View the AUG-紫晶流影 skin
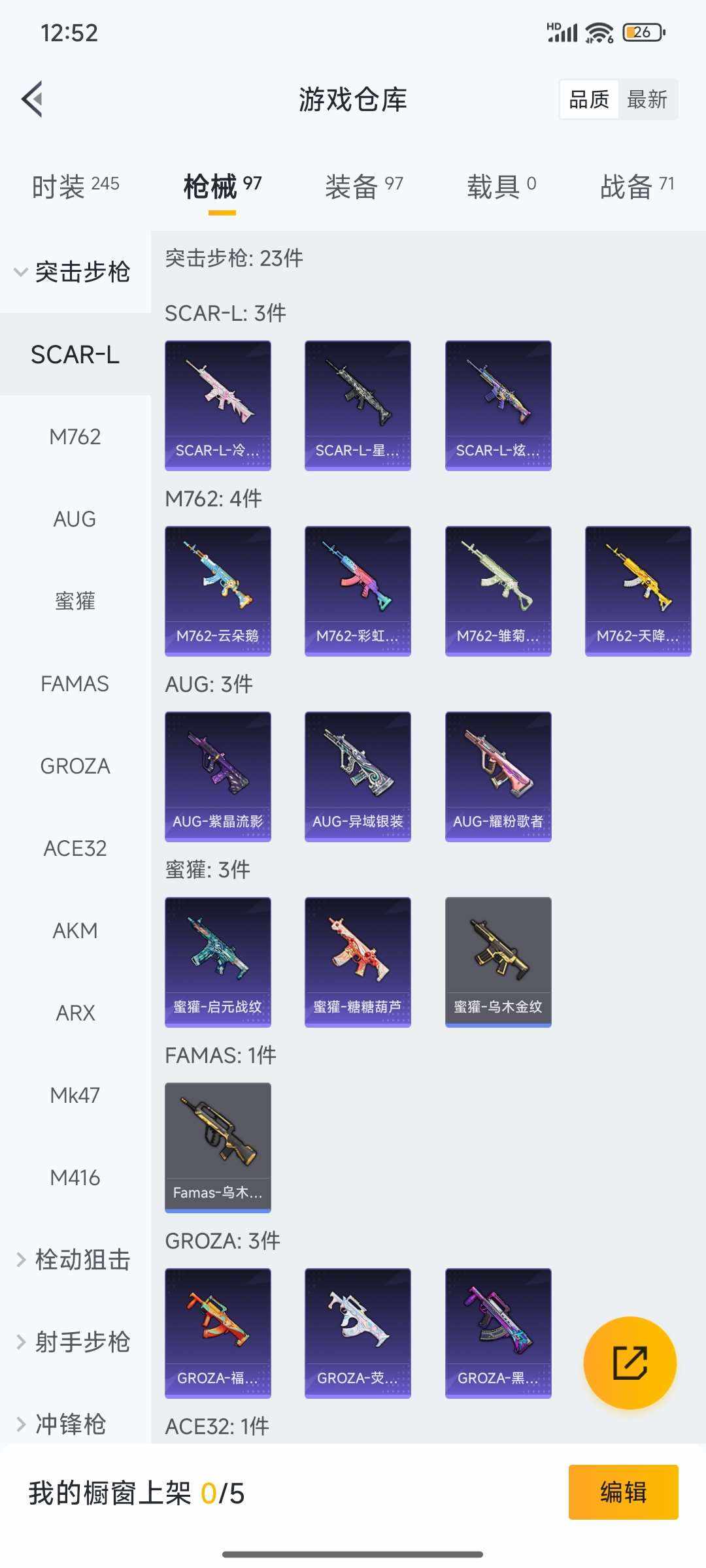Viewport: 706px width, 1568px height. click(x=218, y=776)
